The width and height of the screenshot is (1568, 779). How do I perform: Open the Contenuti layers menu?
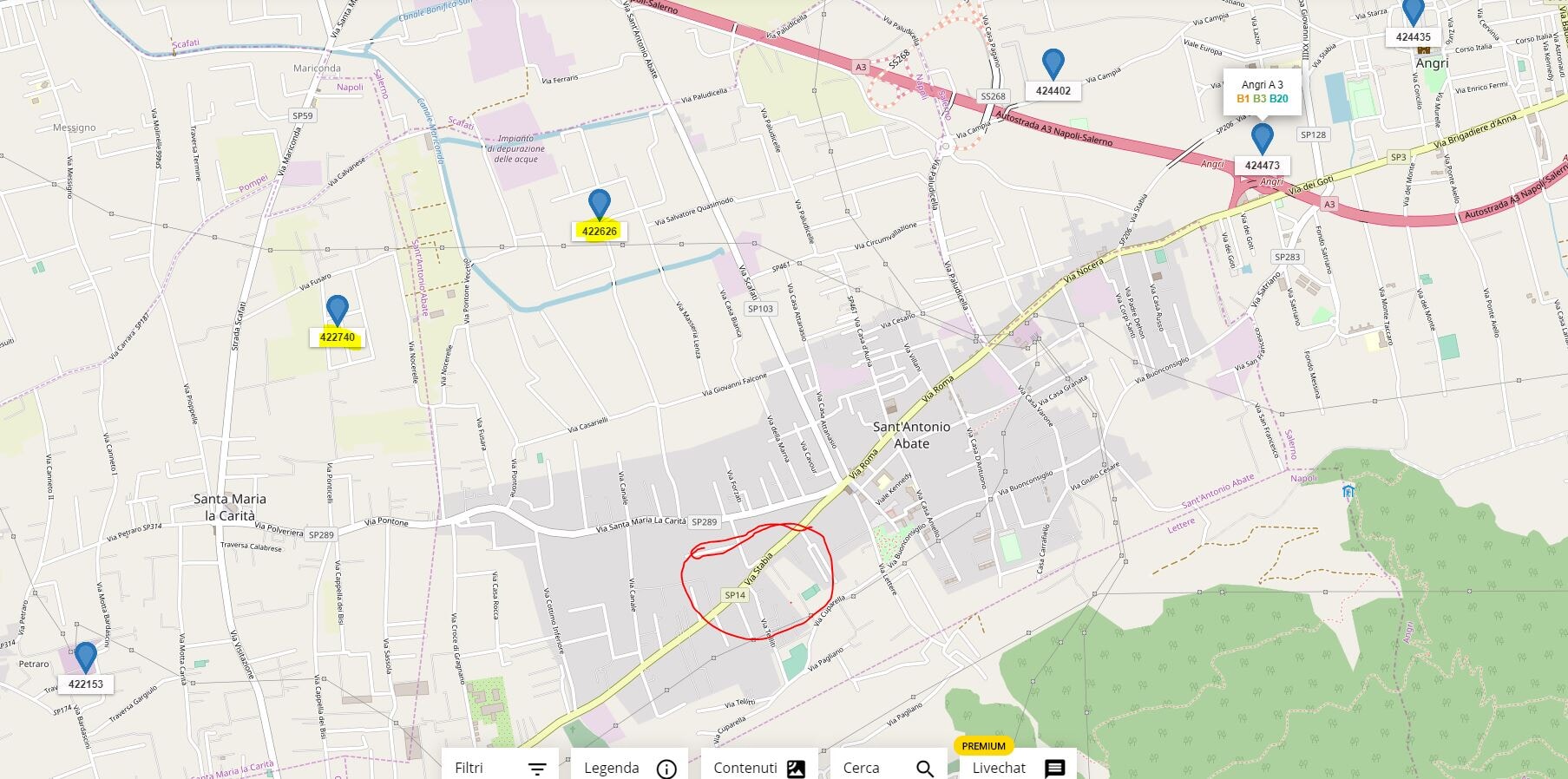pyautogui.click(x=759, y=768)
